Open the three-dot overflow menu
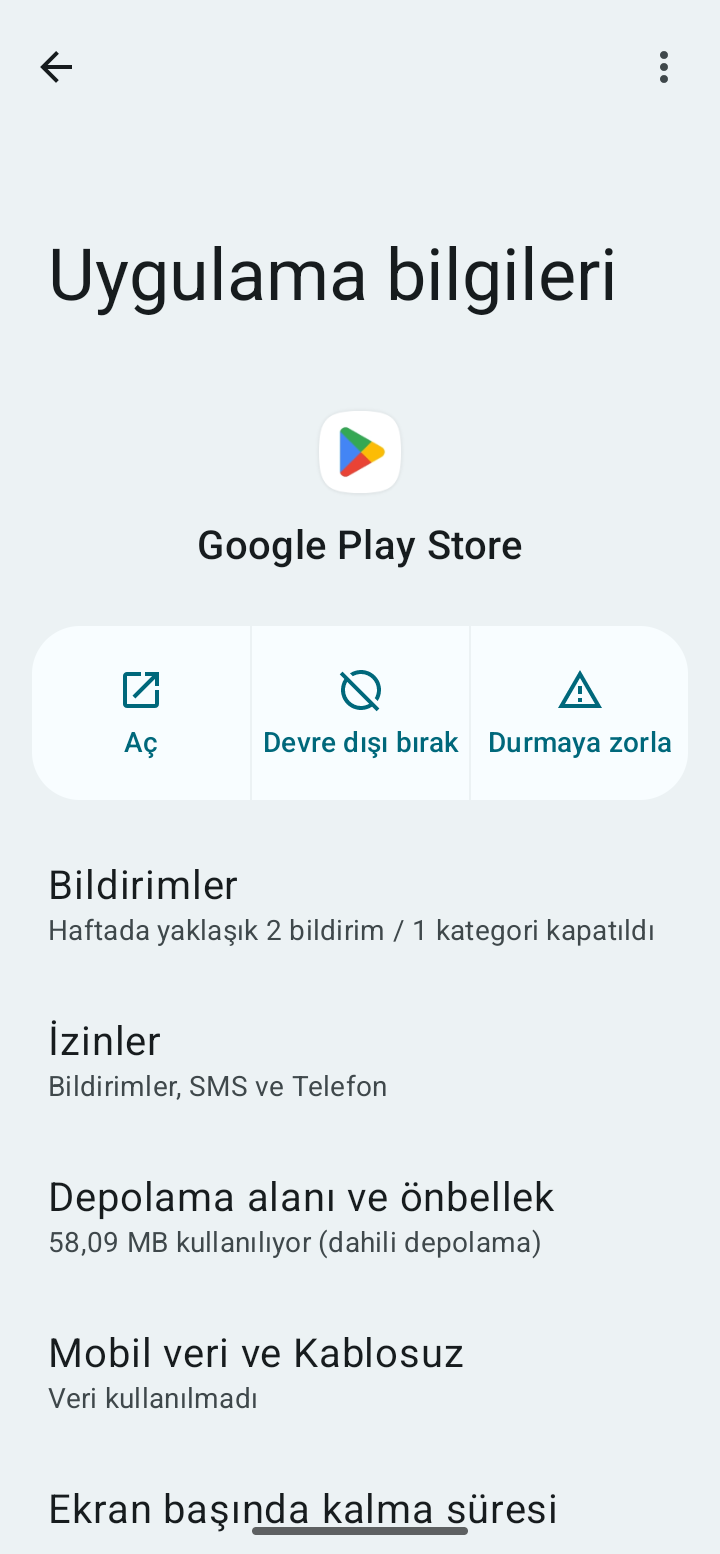 664,67
